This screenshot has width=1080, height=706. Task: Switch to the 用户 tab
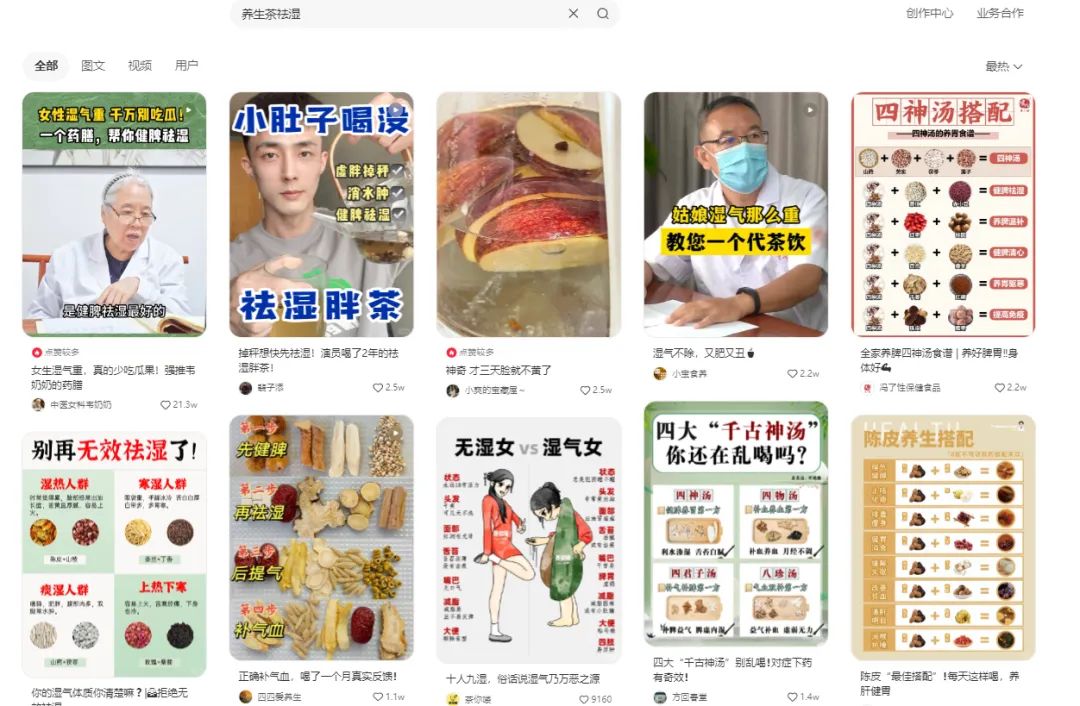pyautogui.click(x=187, y=65)
